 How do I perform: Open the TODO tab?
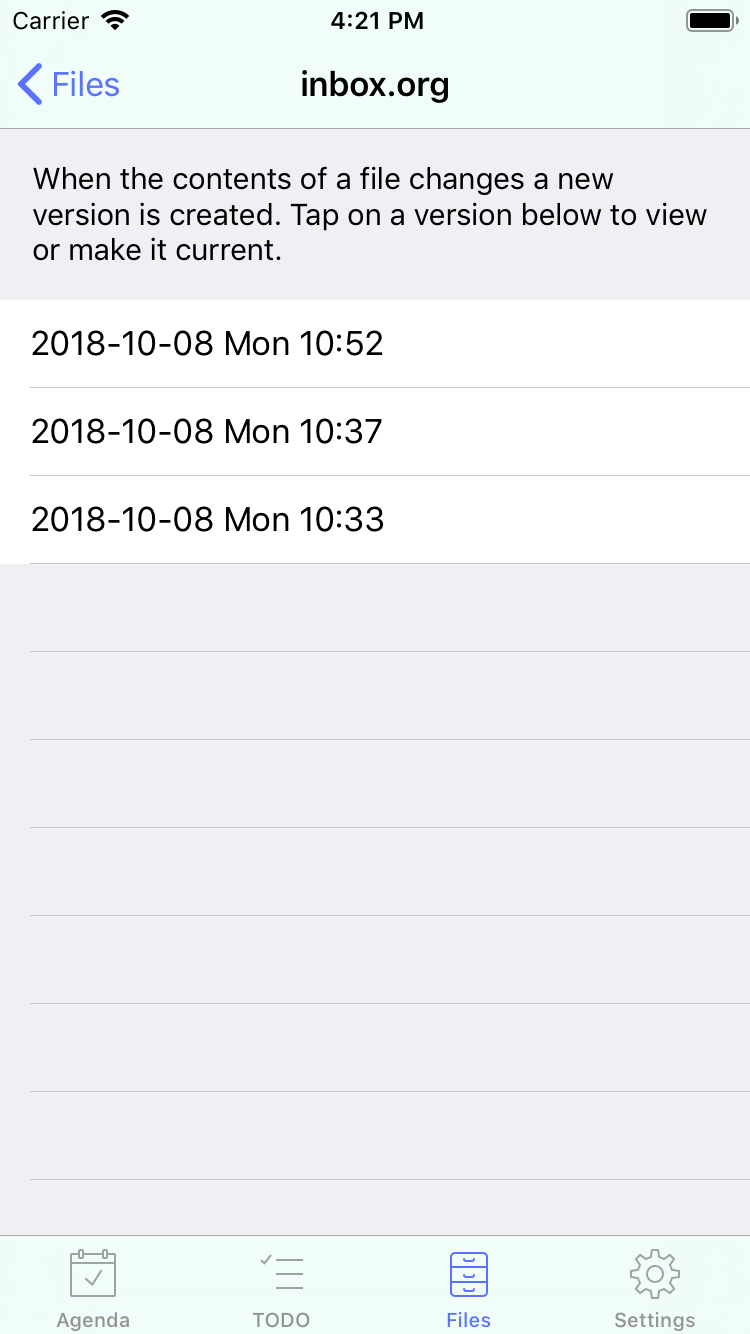coord(281,1288)
